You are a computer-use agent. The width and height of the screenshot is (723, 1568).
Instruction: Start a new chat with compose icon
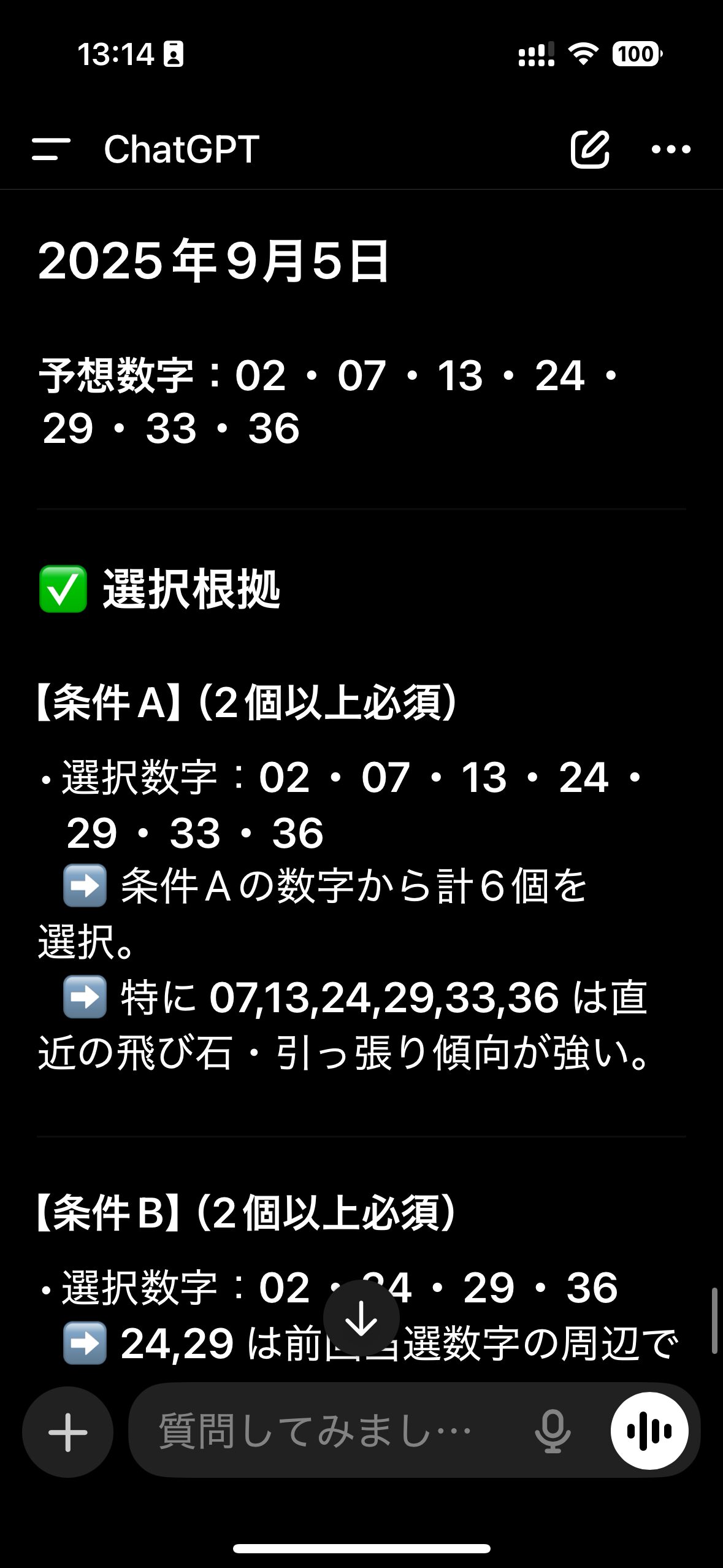tap(590, 149)
